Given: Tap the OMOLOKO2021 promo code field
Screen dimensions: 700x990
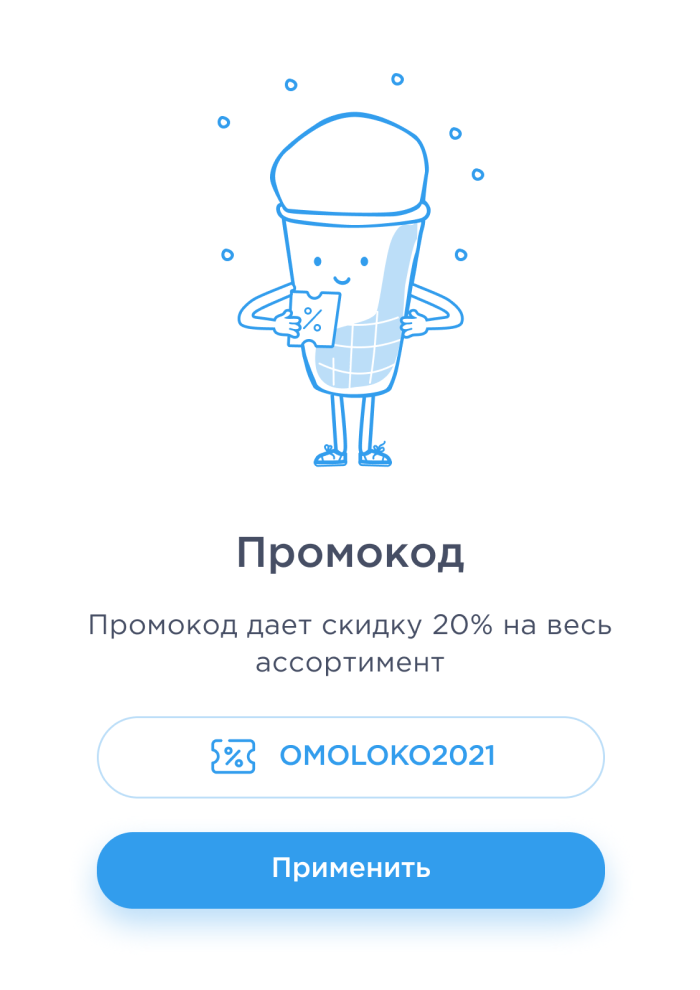Looking at the screenshot, I should (351, 757).
